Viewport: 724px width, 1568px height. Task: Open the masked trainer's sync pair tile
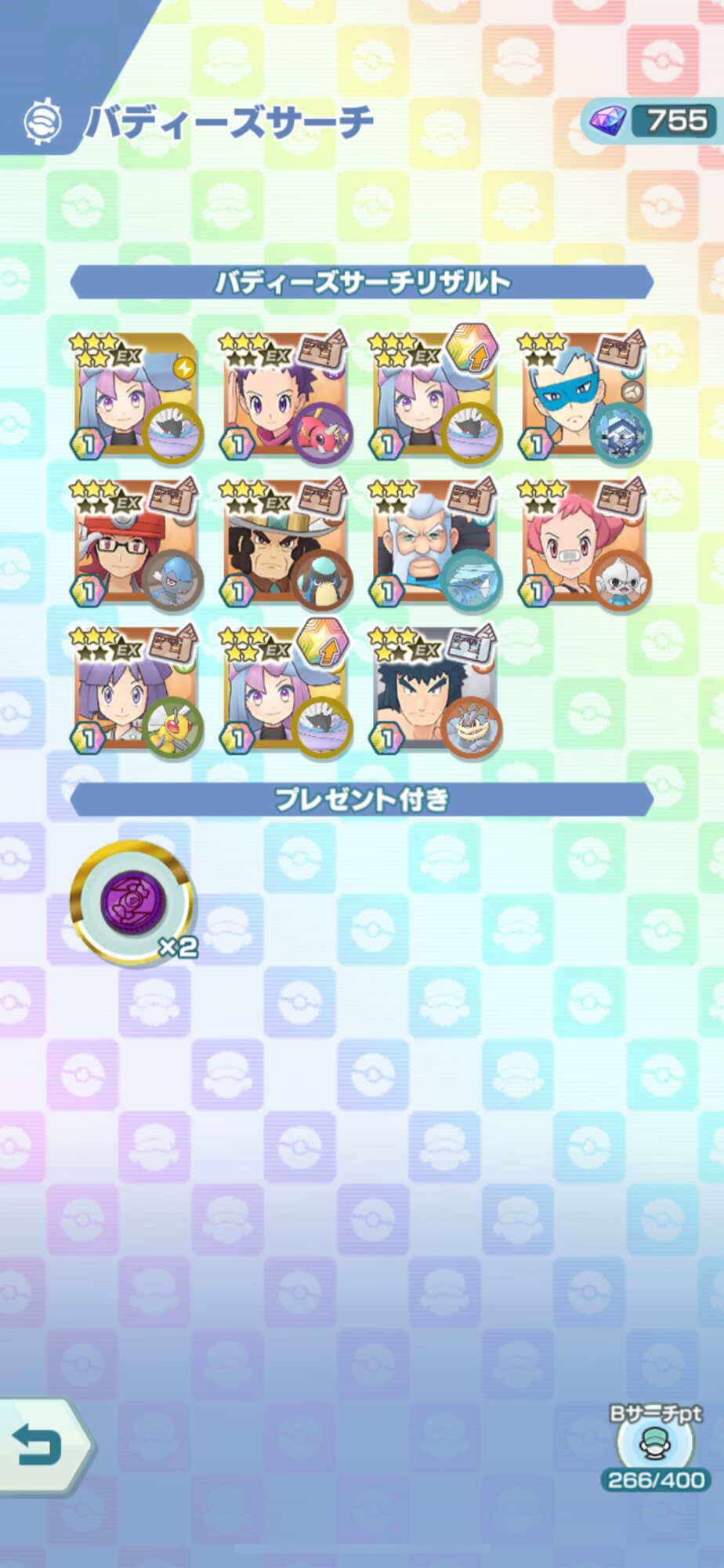(x=584, y=397)
